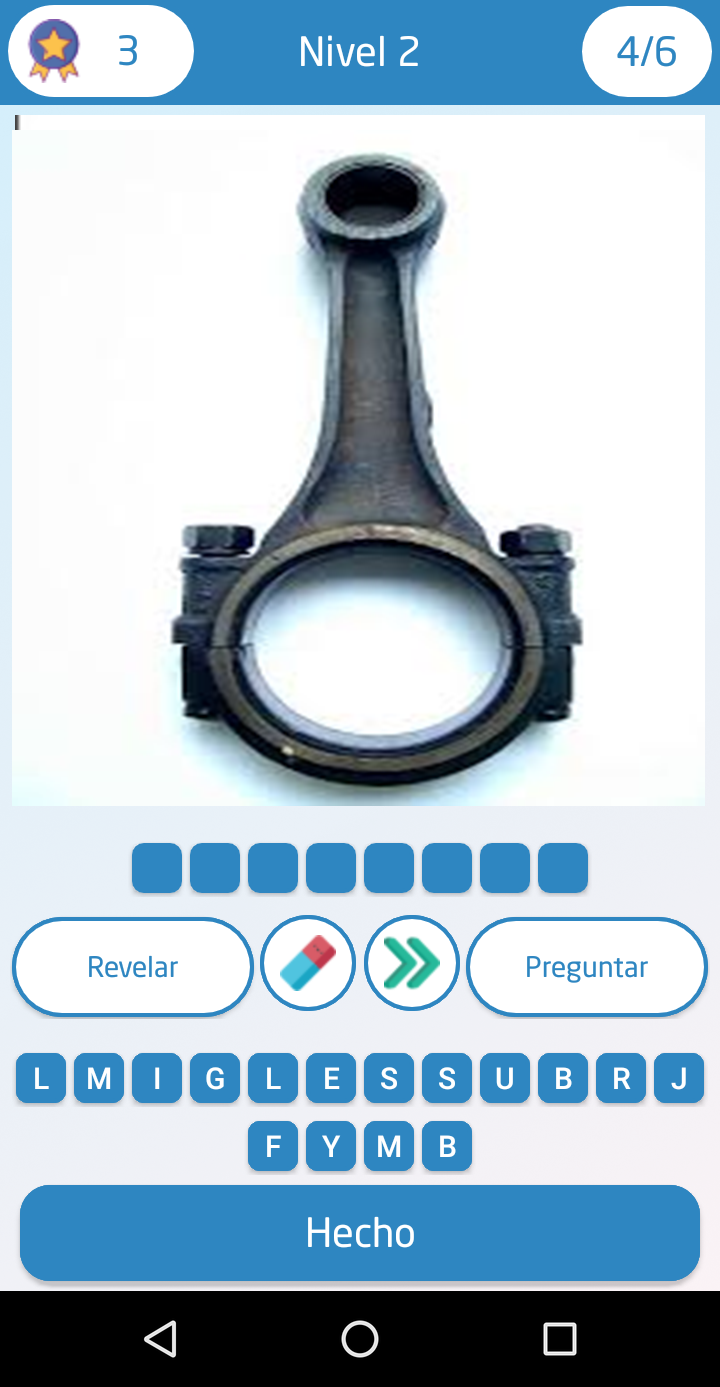This screenshot has height=1387, width=720.
Task: Select the letter U tile
Action: click(x=505, y=1078)
